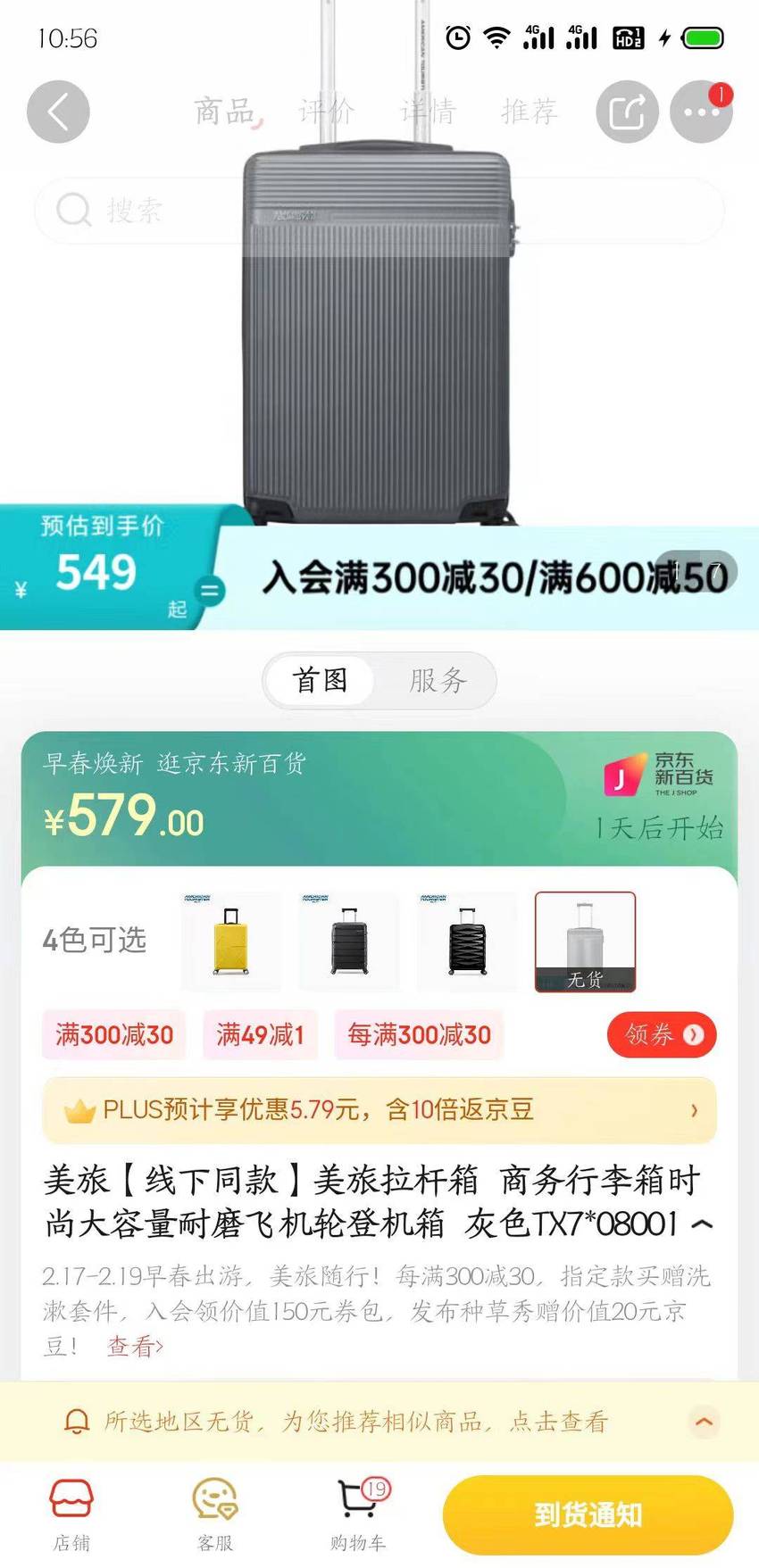Screen dimensions: 759x1568
Task: Go back using the top-left arrow
Action: point(58,112)
